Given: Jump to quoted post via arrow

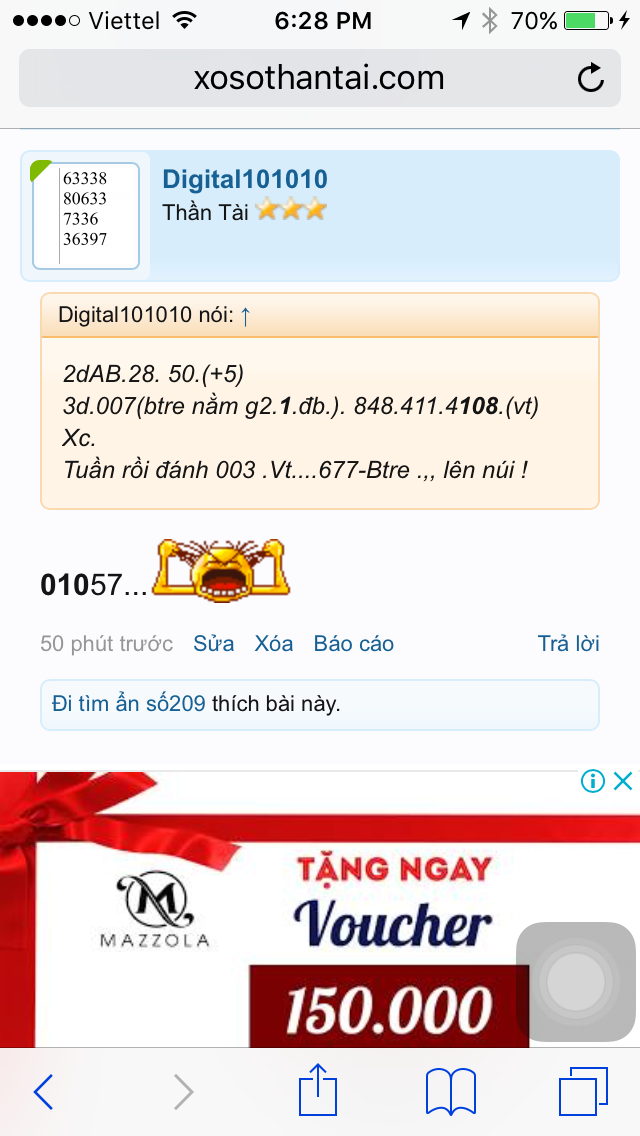Looking at the screenshot, I should click(x=245, y=316).
